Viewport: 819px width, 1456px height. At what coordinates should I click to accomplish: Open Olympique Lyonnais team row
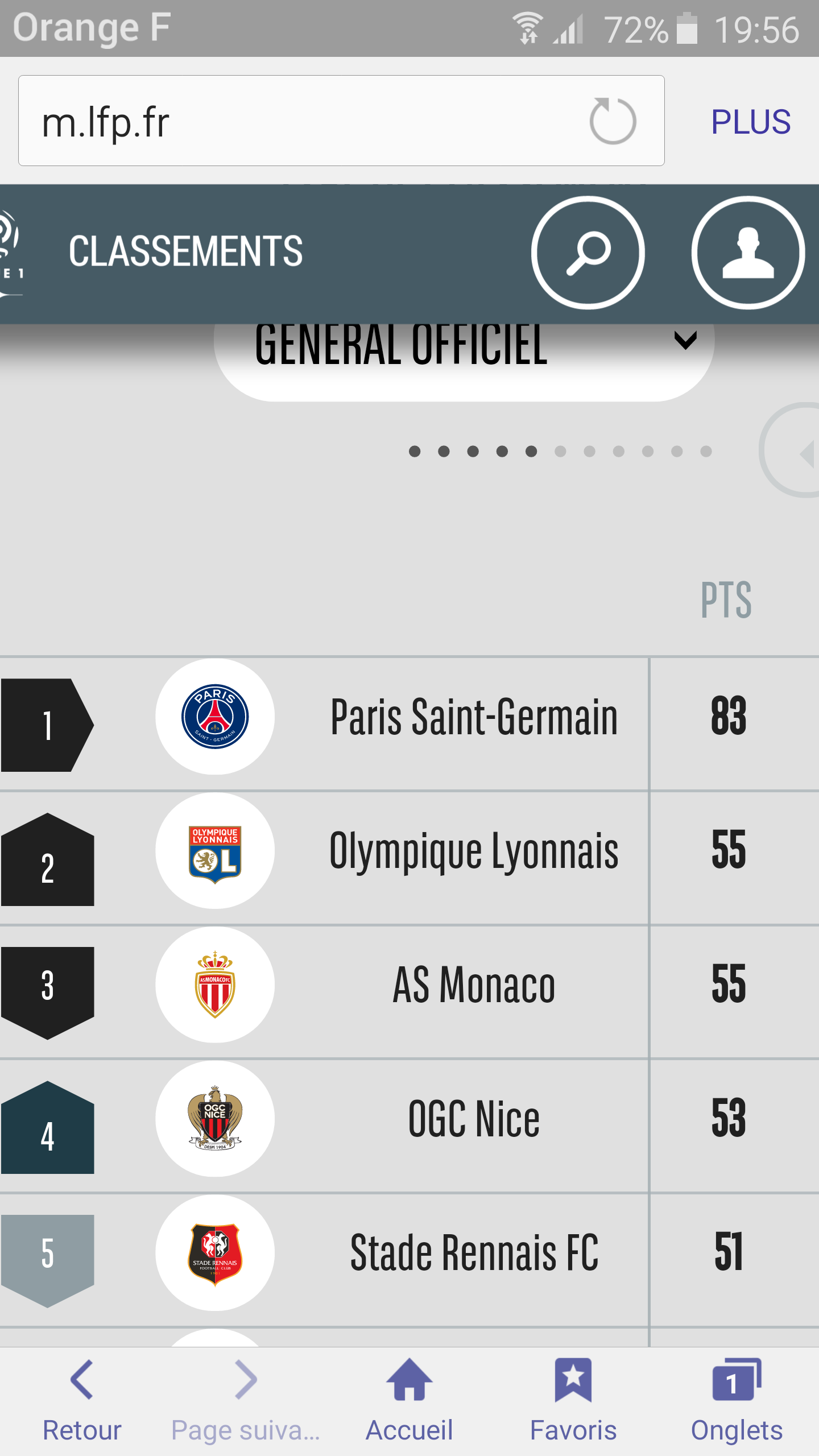473,851
